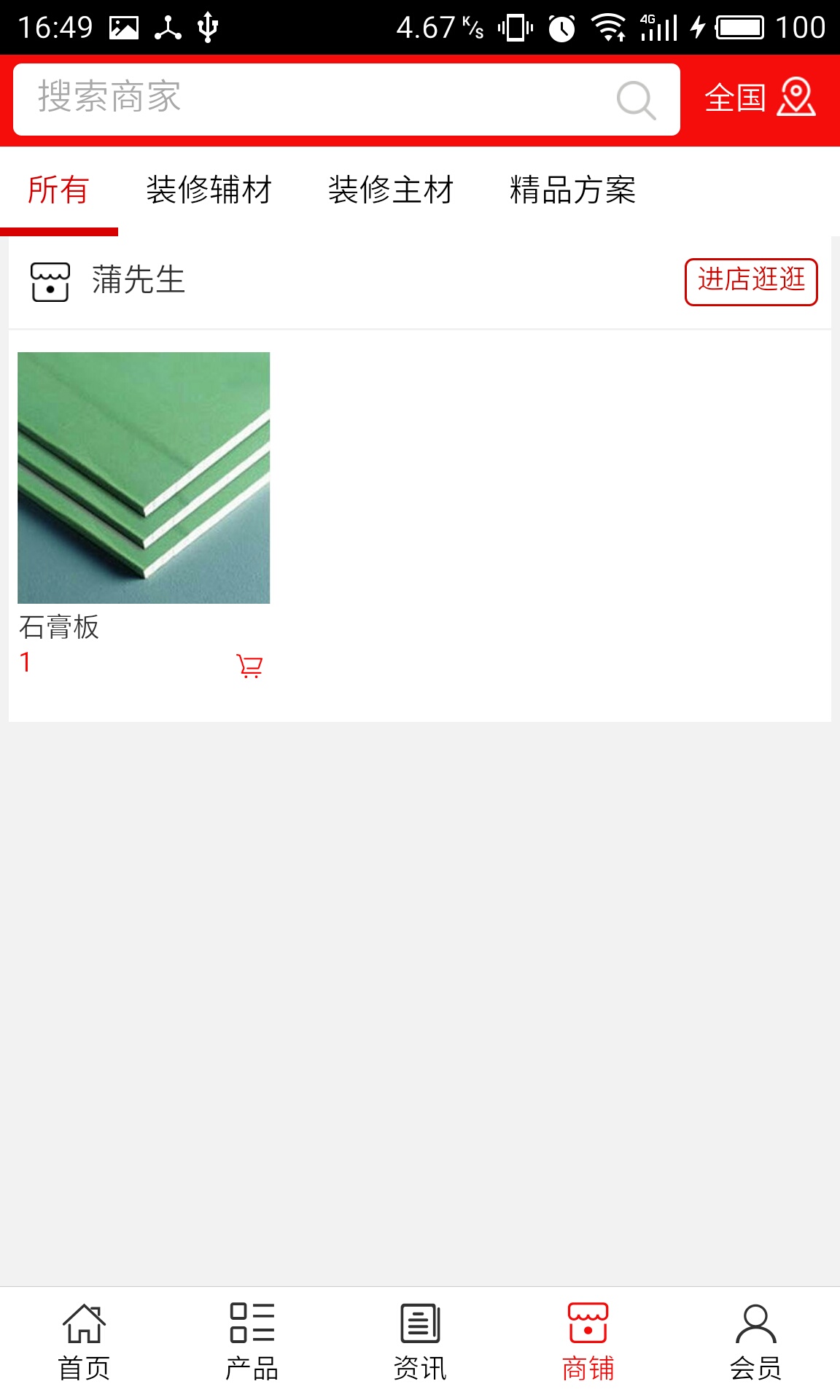The height and width of the screenshot is (1400, 840).
Task: Open the 会员 bottom tab
Action: [x=755, y=1343]
